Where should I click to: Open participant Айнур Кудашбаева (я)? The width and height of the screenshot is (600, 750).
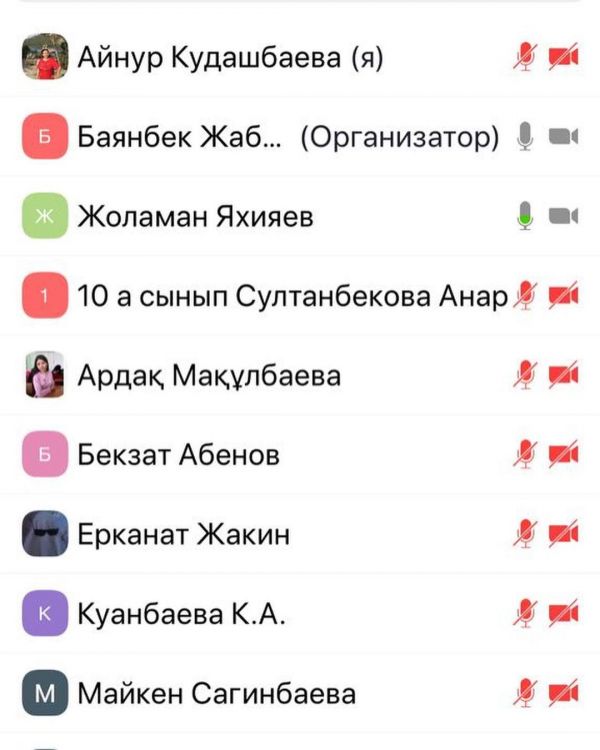230,58
